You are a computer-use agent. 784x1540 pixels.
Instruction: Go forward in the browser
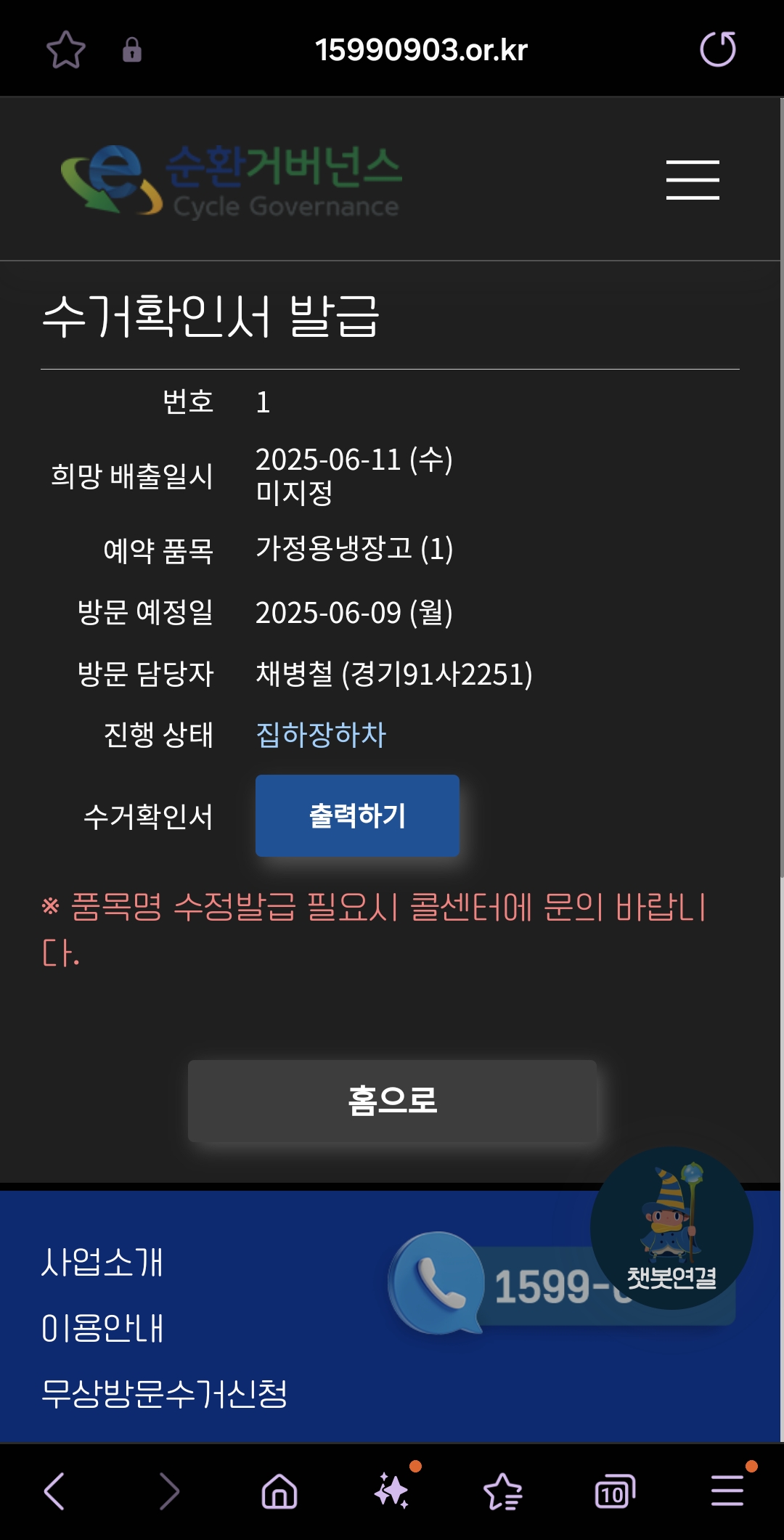168,1492
